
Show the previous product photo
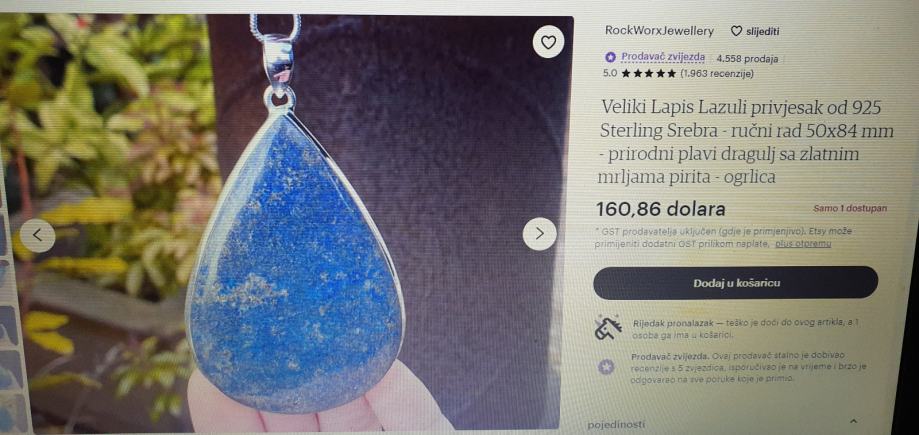tap(37, 235)
